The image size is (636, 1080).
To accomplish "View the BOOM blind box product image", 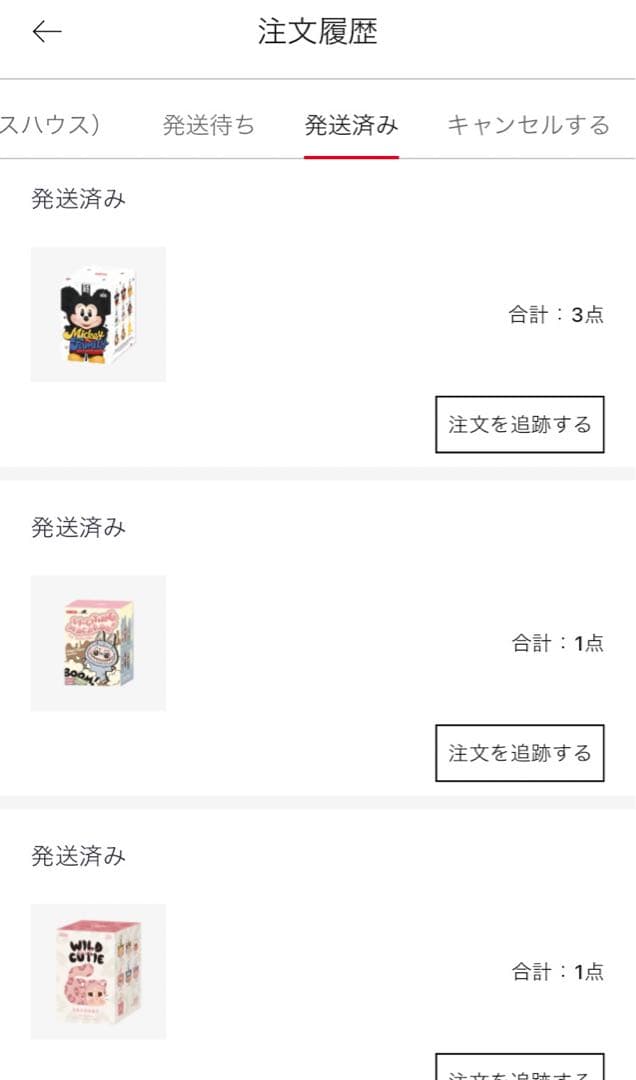I will click(98, 643).
